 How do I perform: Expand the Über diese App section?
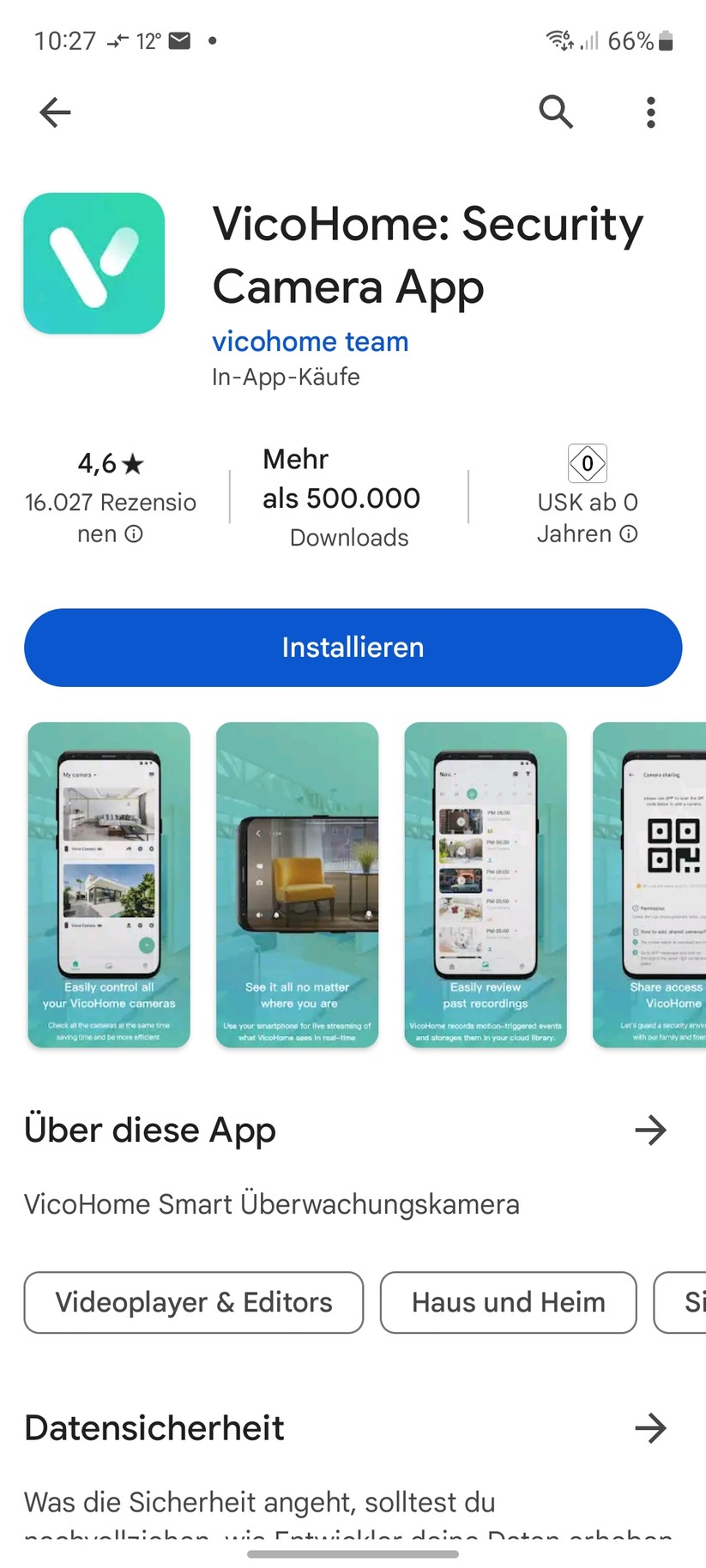click(650, 1130)
